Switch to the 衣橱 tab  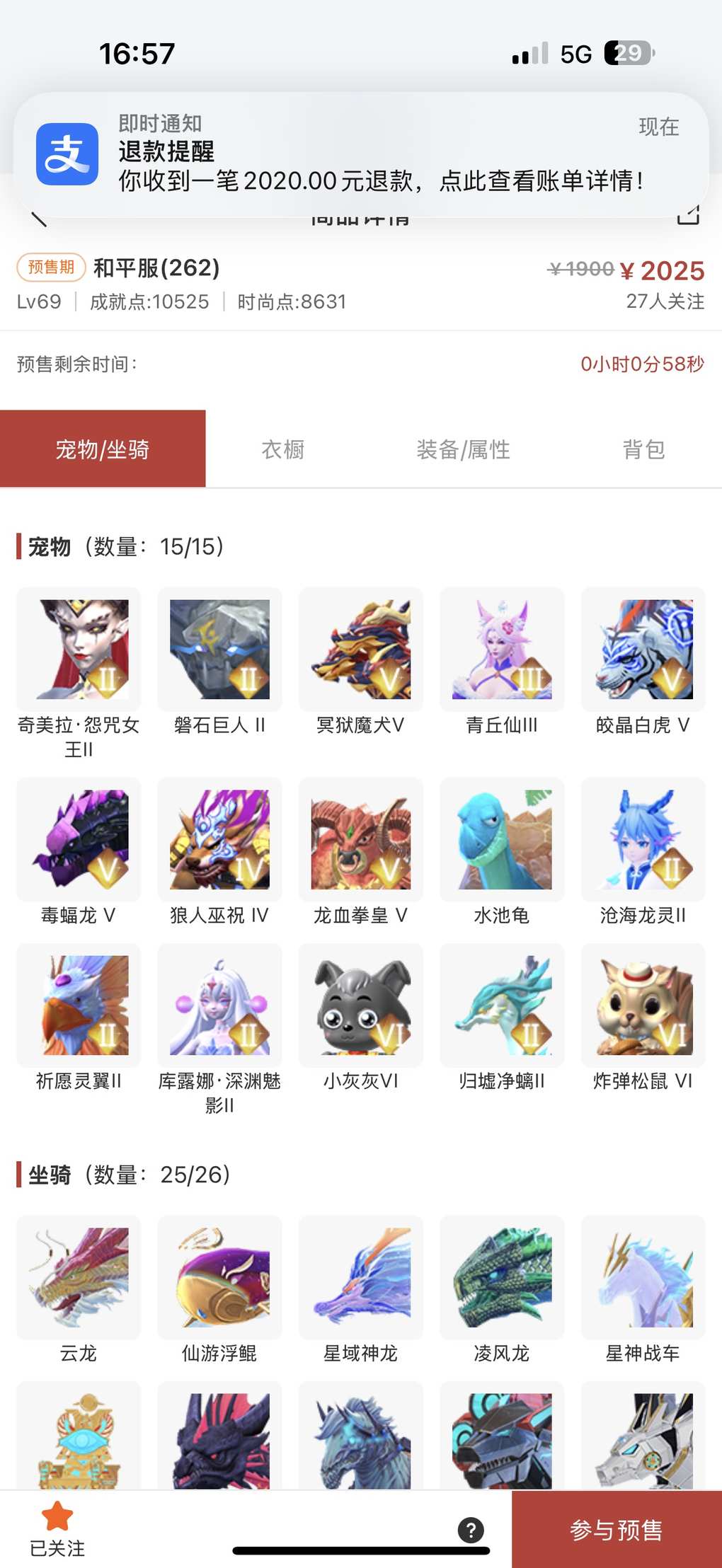282,449
